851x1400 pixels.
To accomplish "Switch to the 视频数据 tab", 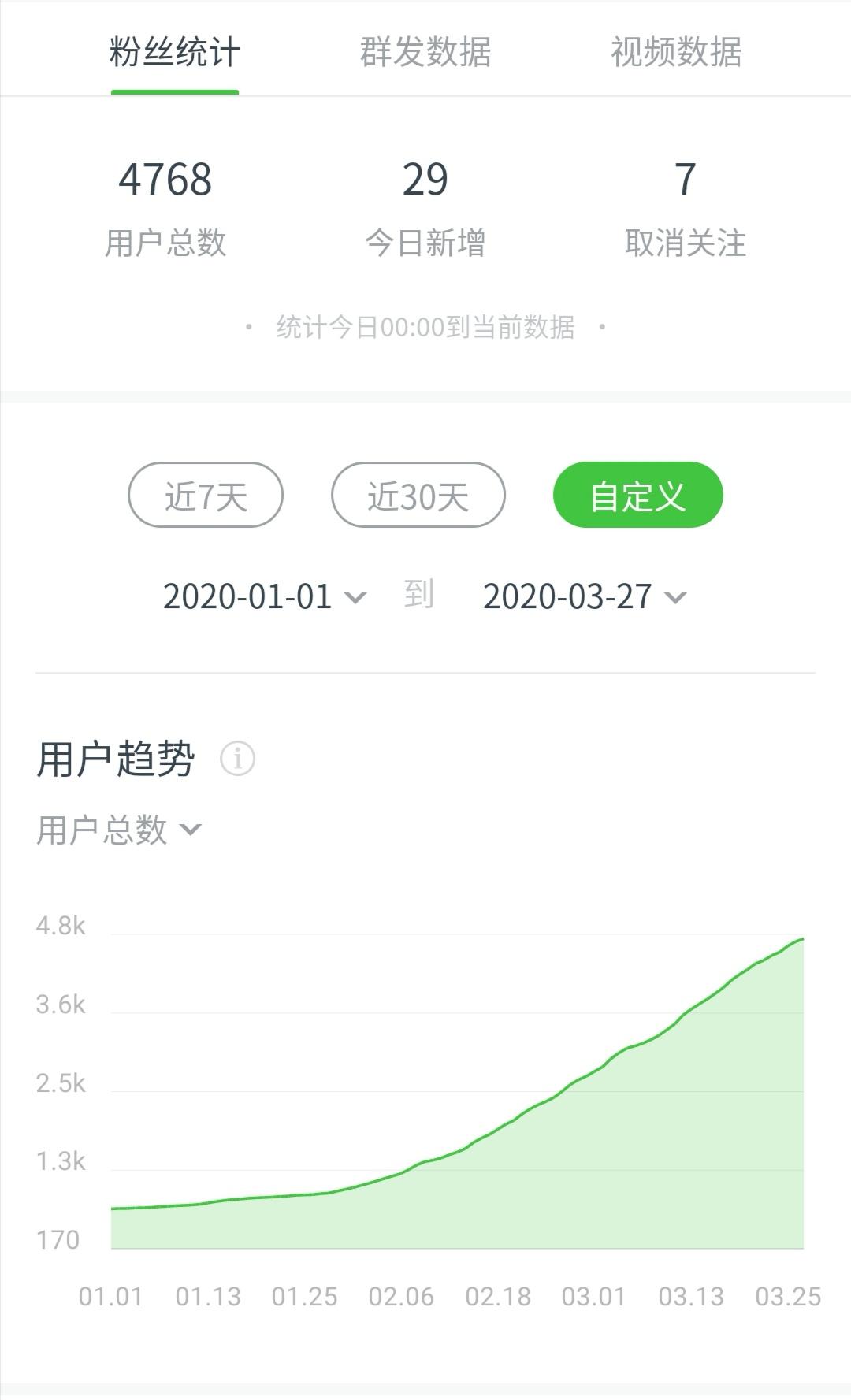I will [x=676, y=53].
